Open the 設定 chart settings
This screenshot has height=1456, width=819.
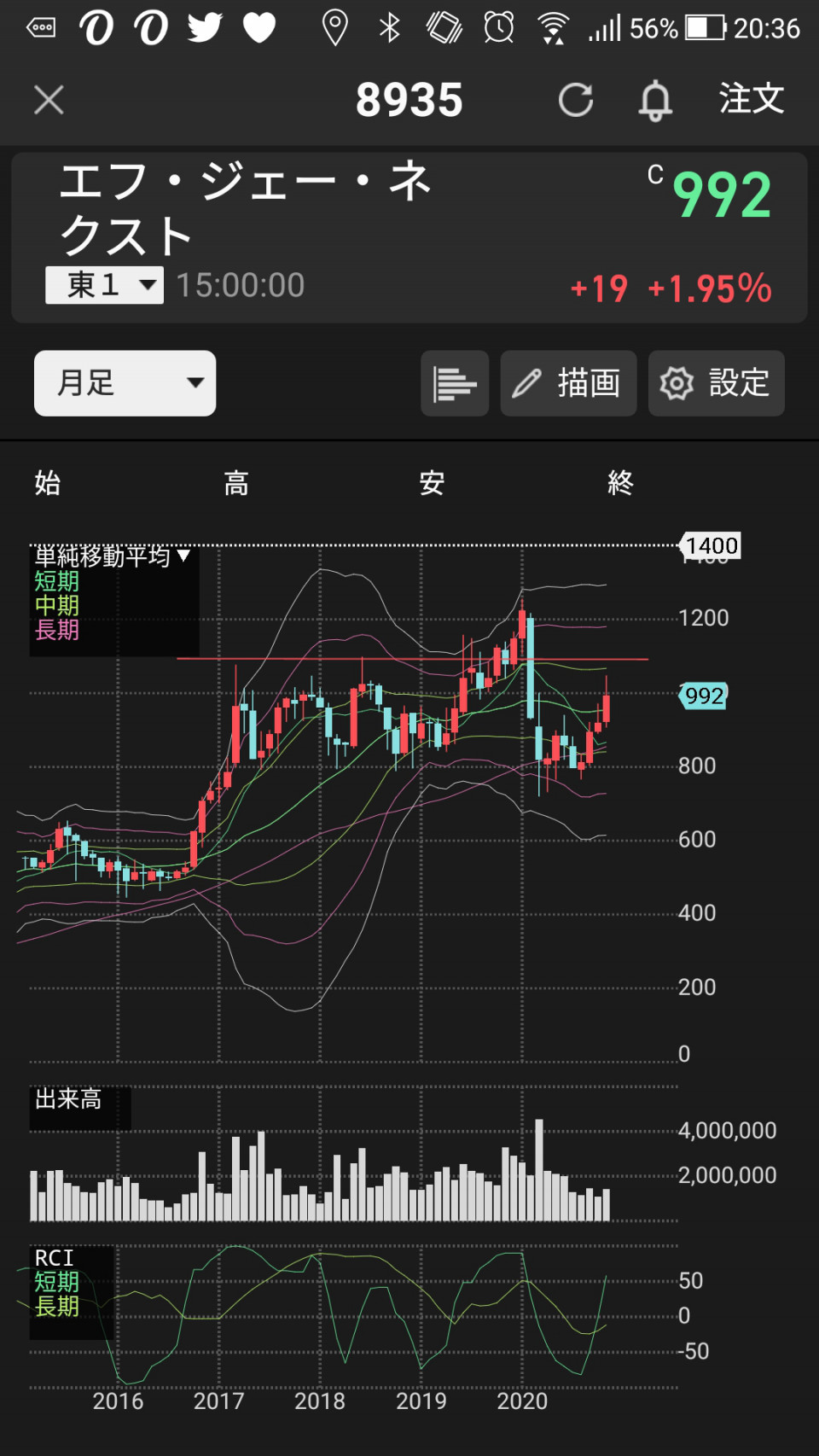716,384
